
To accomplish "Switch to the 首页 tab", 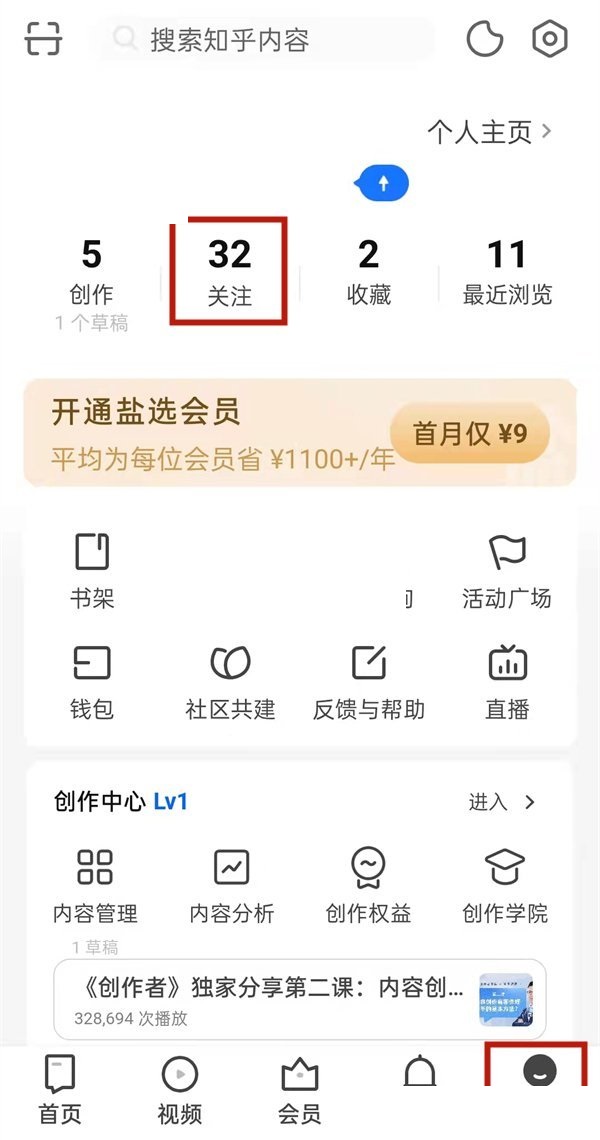I will (60, 1088).
